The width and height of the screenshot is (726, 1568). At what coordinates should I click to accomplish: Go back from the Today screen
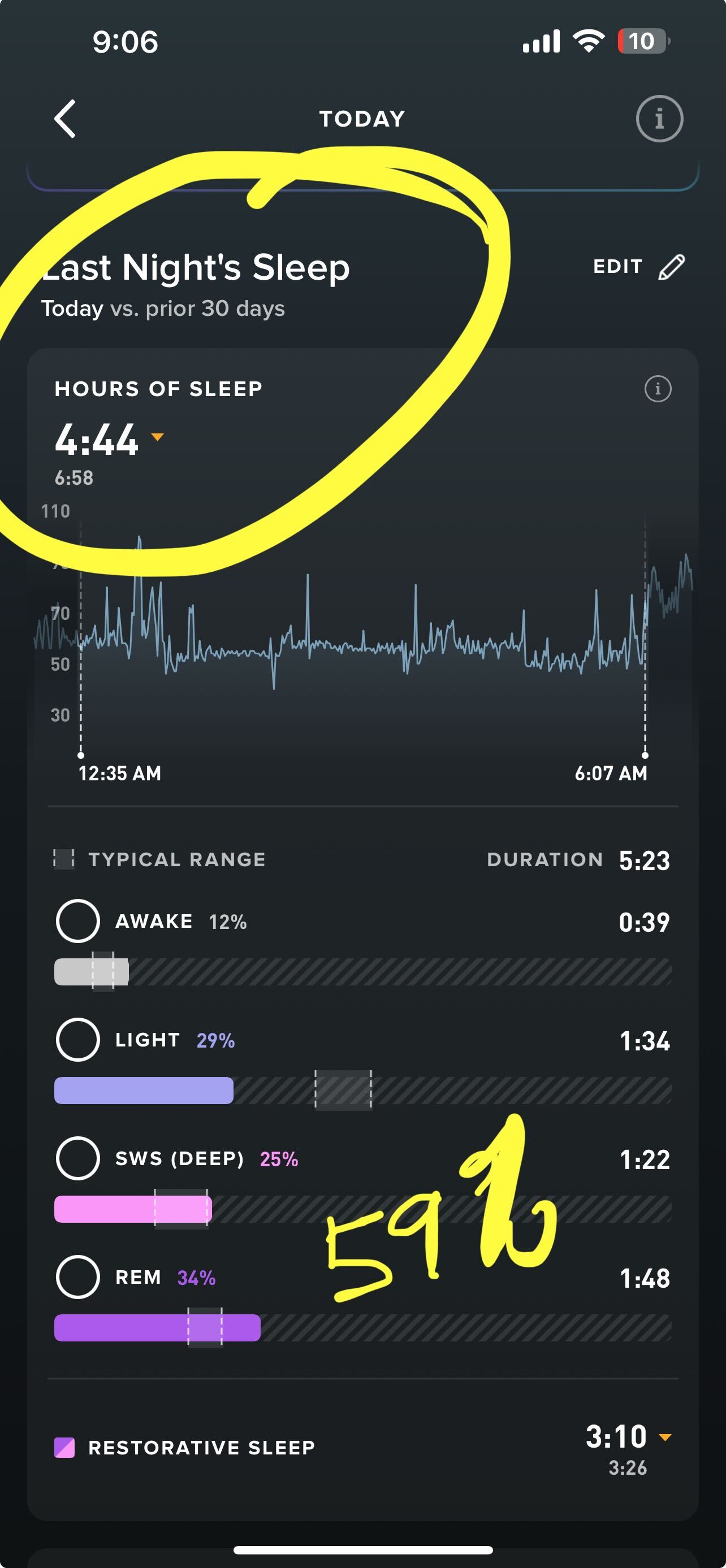[65, 119]
